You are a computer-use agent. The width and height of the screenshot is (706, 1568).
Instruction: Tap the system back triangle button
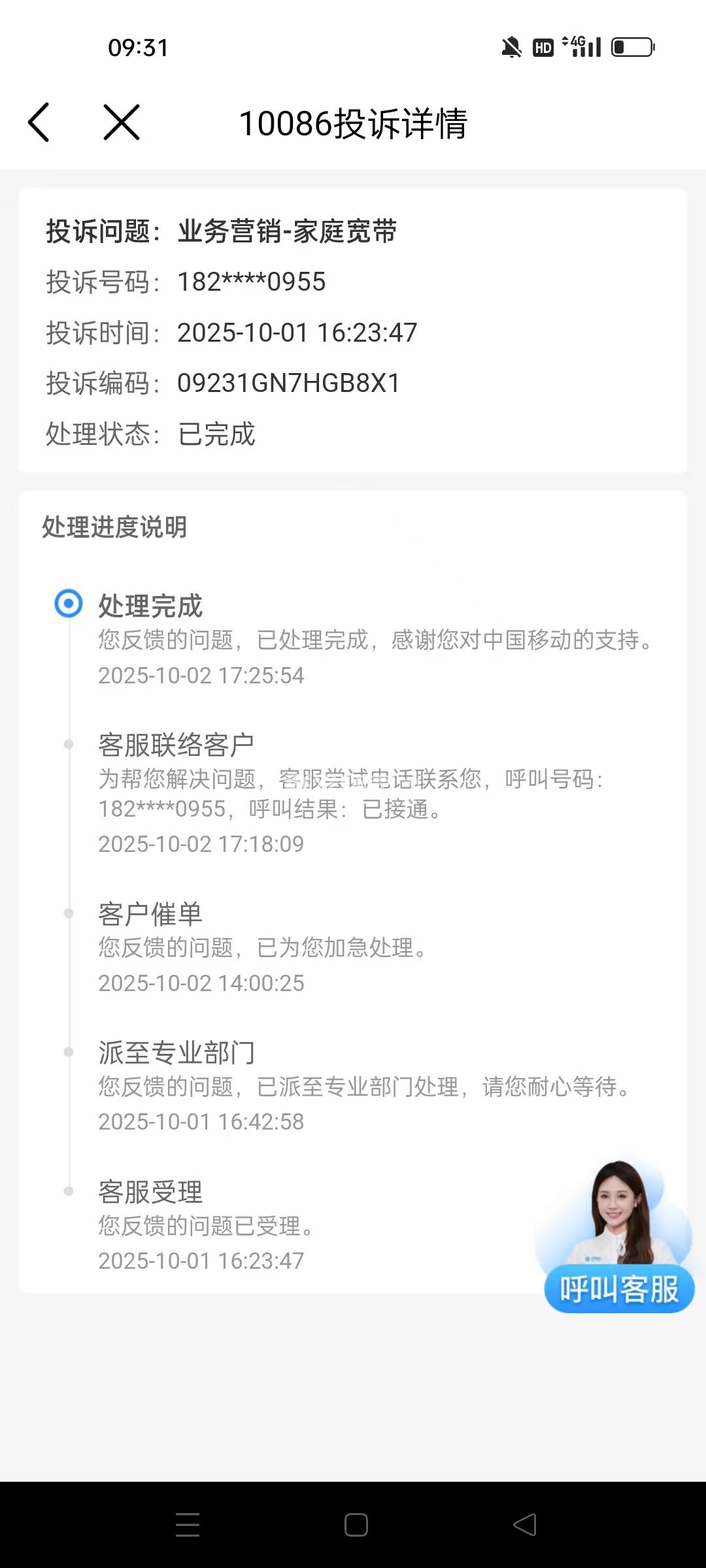[x=525, y=1525]
